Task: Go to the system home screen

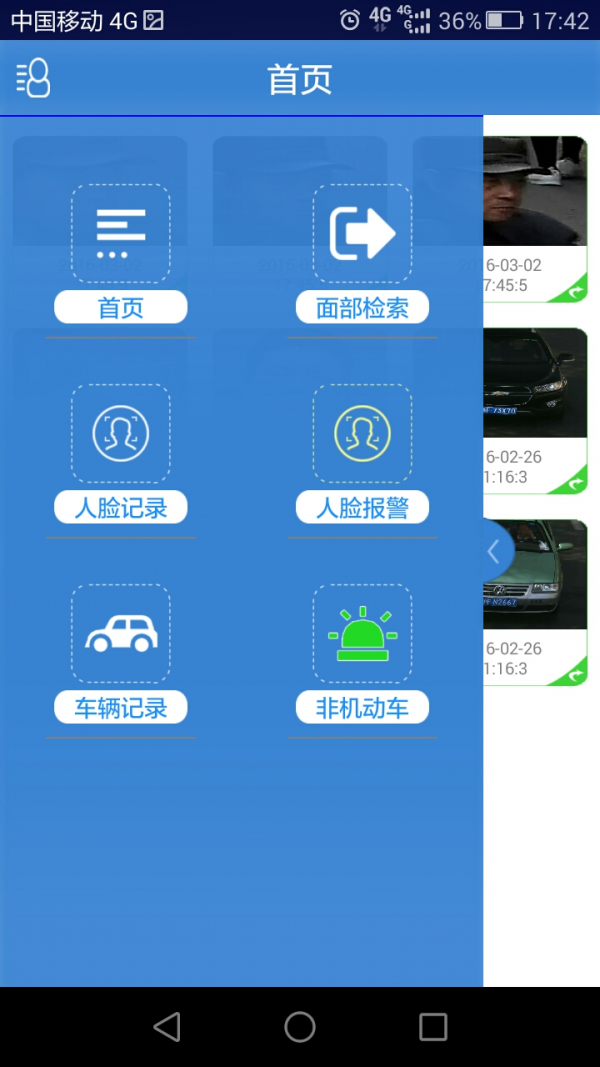Action: (300, 1027)
